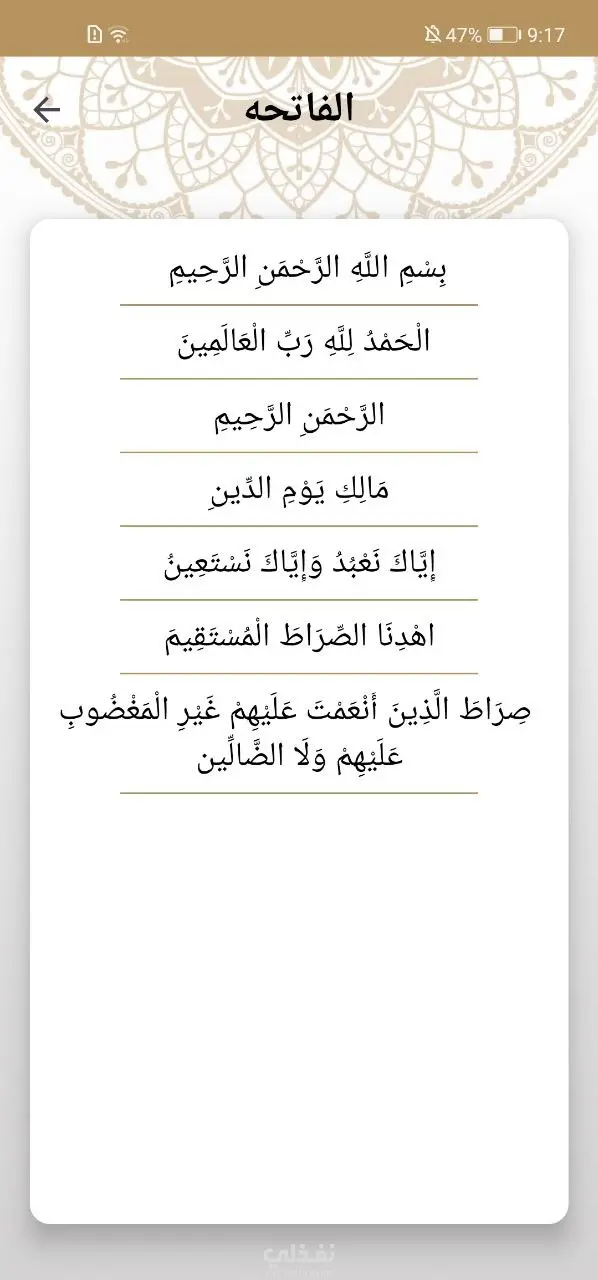598x1280 pixels.
Task: Go back using the top arrow
Action: click(47, 110)
